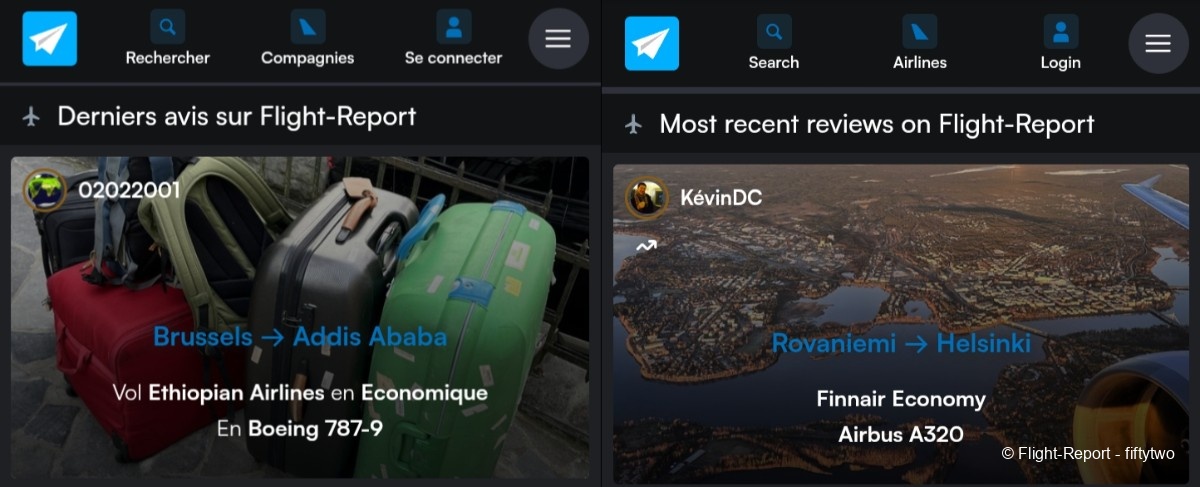Viewport: 1200px width, 487px height.
Task: Open the Brussels to Addis Ababa review
Action: tap(300, 337)
